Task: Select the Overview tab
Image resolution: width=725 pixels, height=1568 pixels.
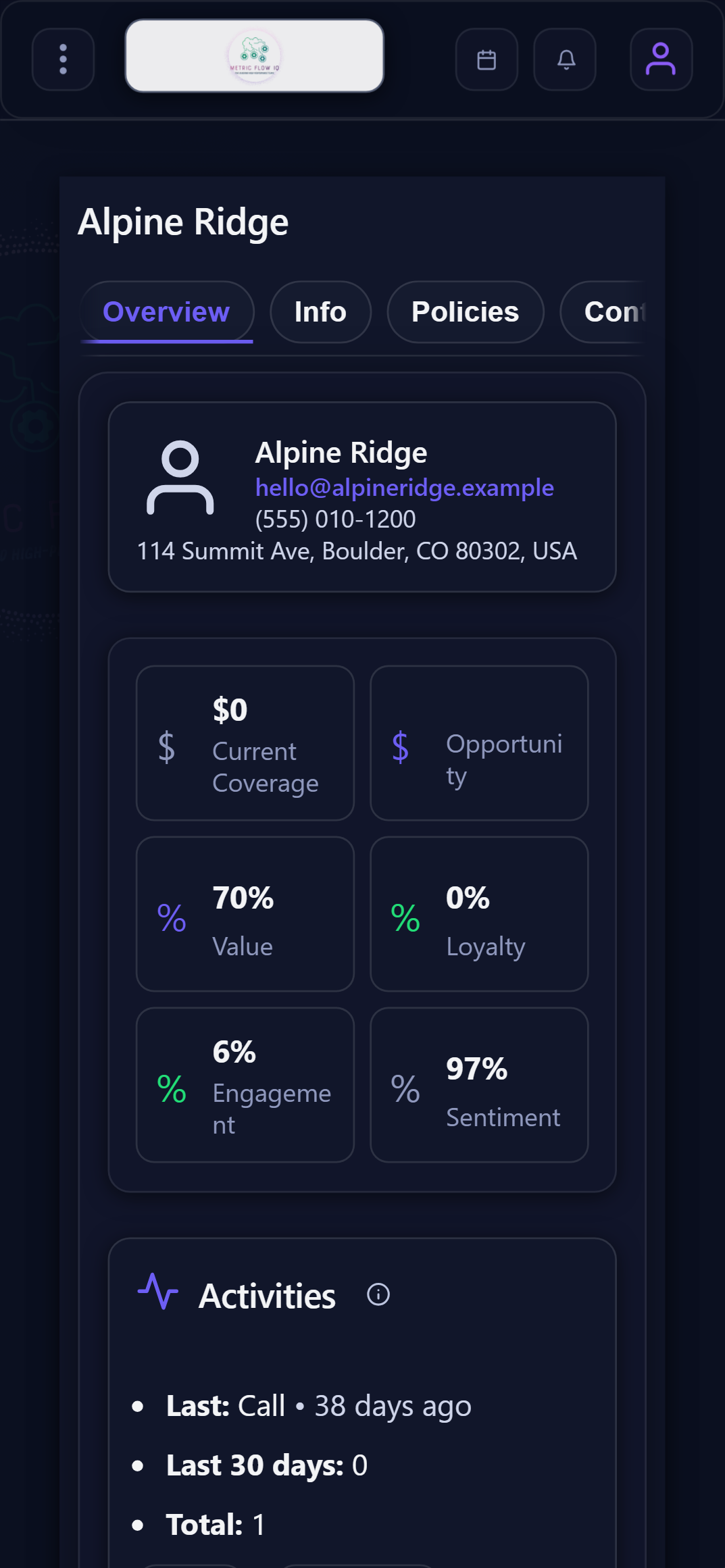Action: [x=166, y=312]
